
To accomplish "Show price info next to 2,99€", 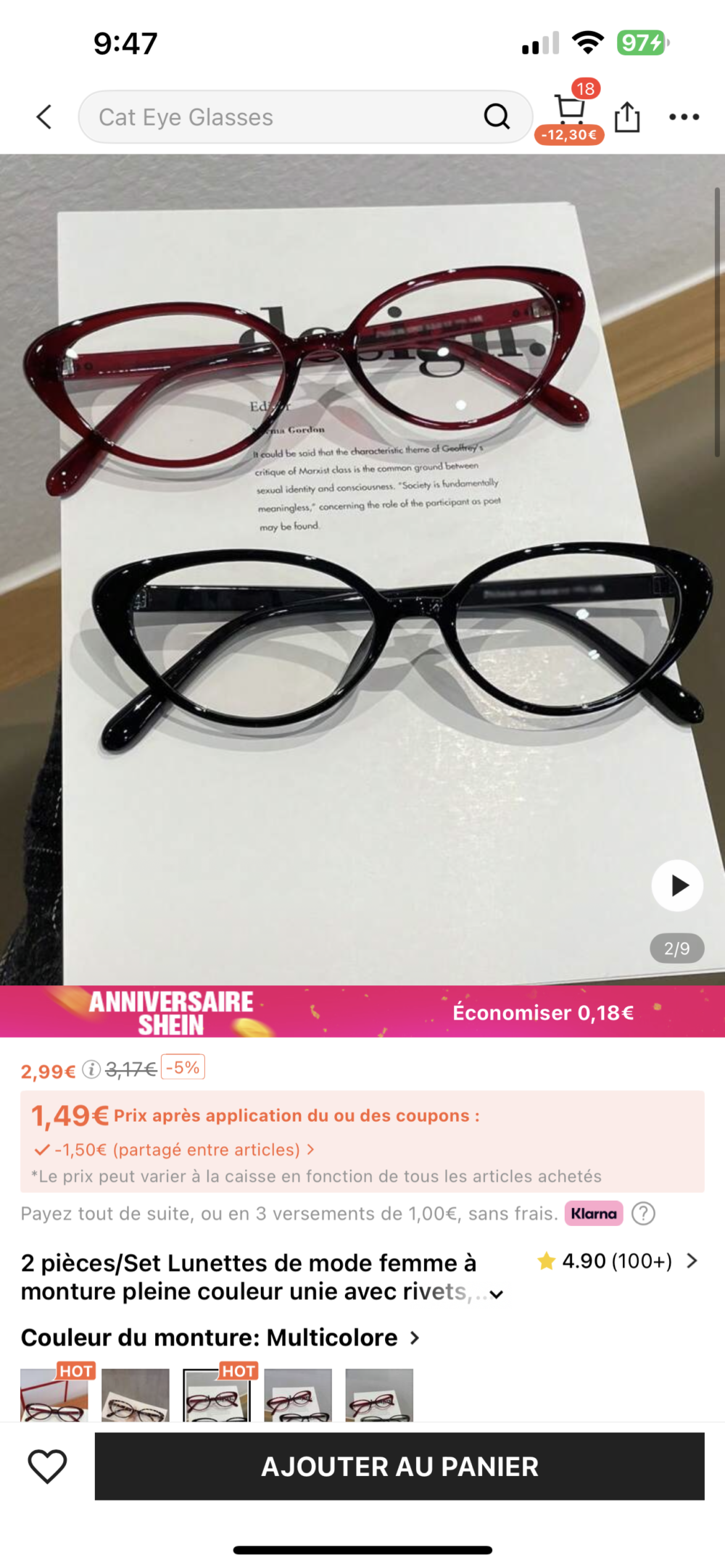I will point(91,1069).
